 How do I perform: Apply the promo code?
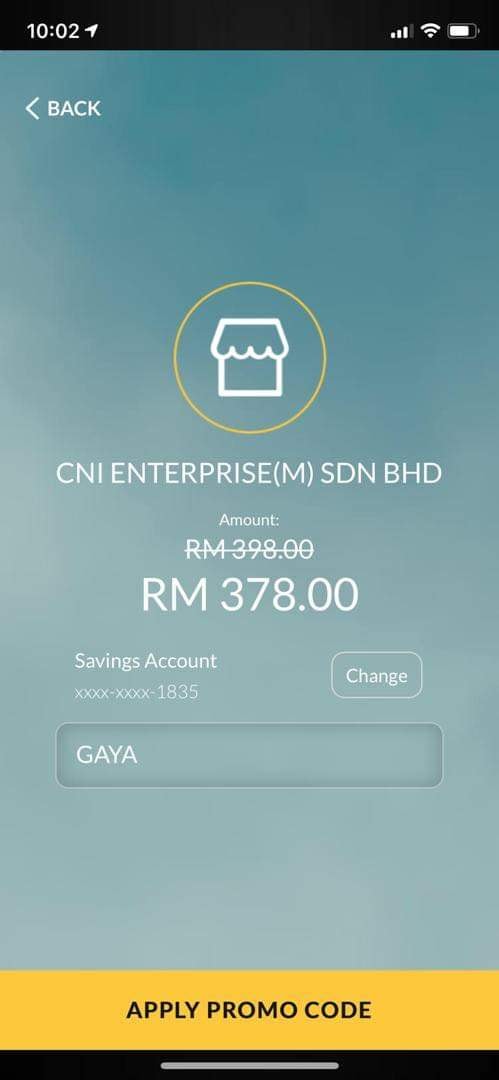[x=250, y=1010]
